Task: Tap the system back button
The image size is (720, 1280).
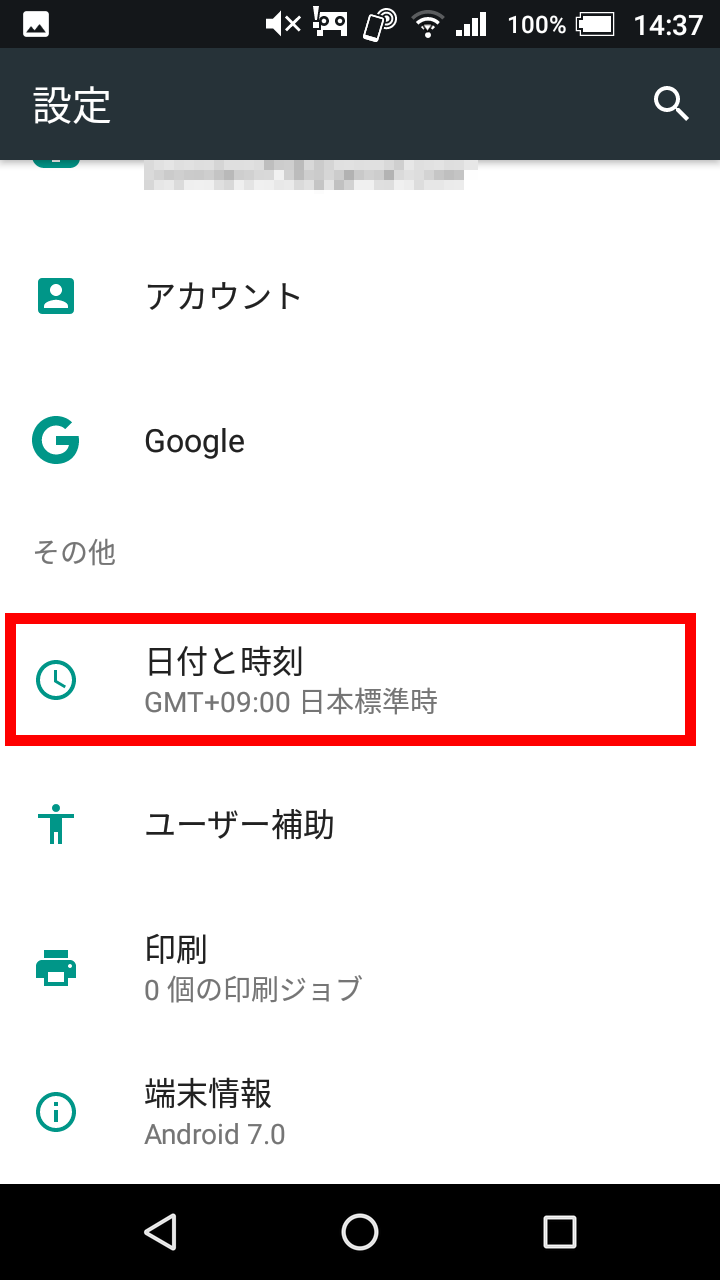Action: pos(160,1232)
